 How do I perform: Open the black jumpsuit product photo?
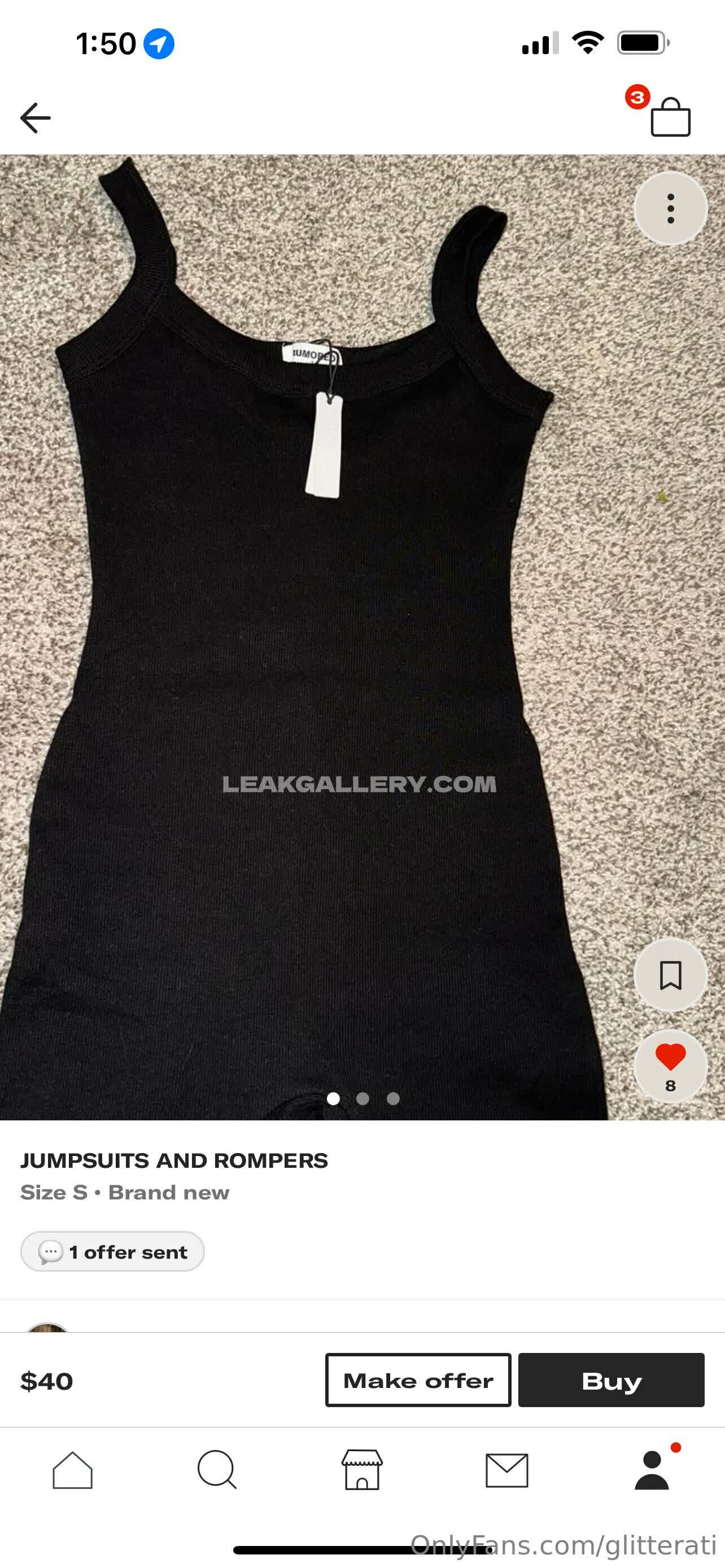304,608
